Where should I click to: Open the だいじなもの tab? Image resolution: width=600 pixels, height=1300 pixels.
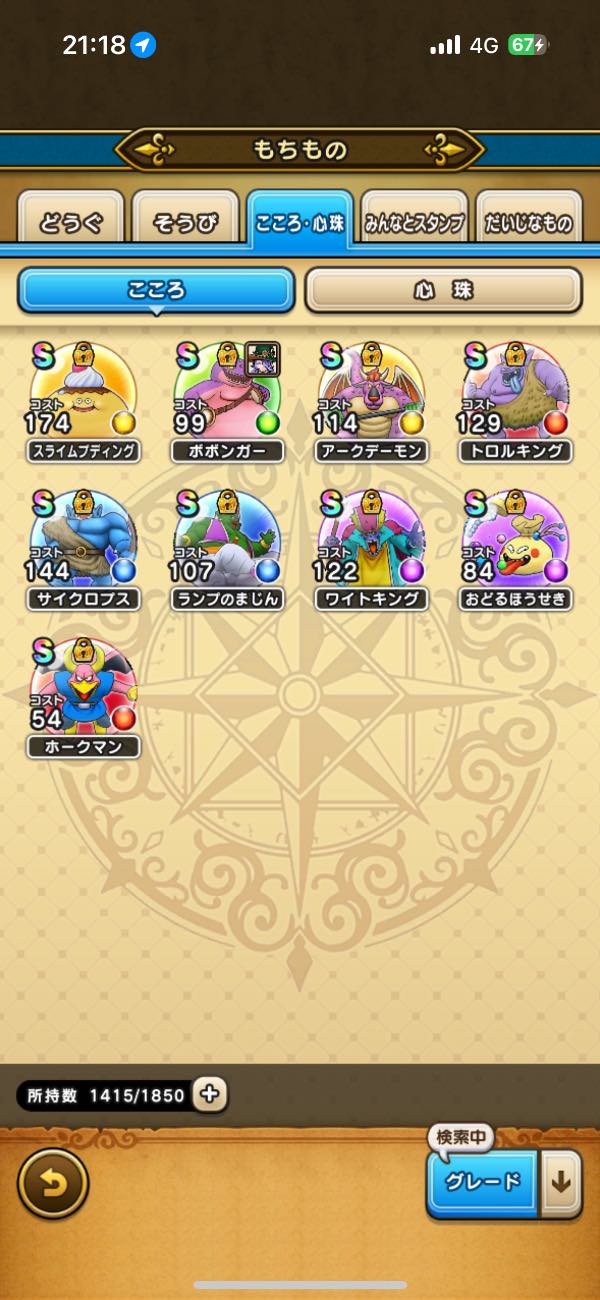(529, 220)
